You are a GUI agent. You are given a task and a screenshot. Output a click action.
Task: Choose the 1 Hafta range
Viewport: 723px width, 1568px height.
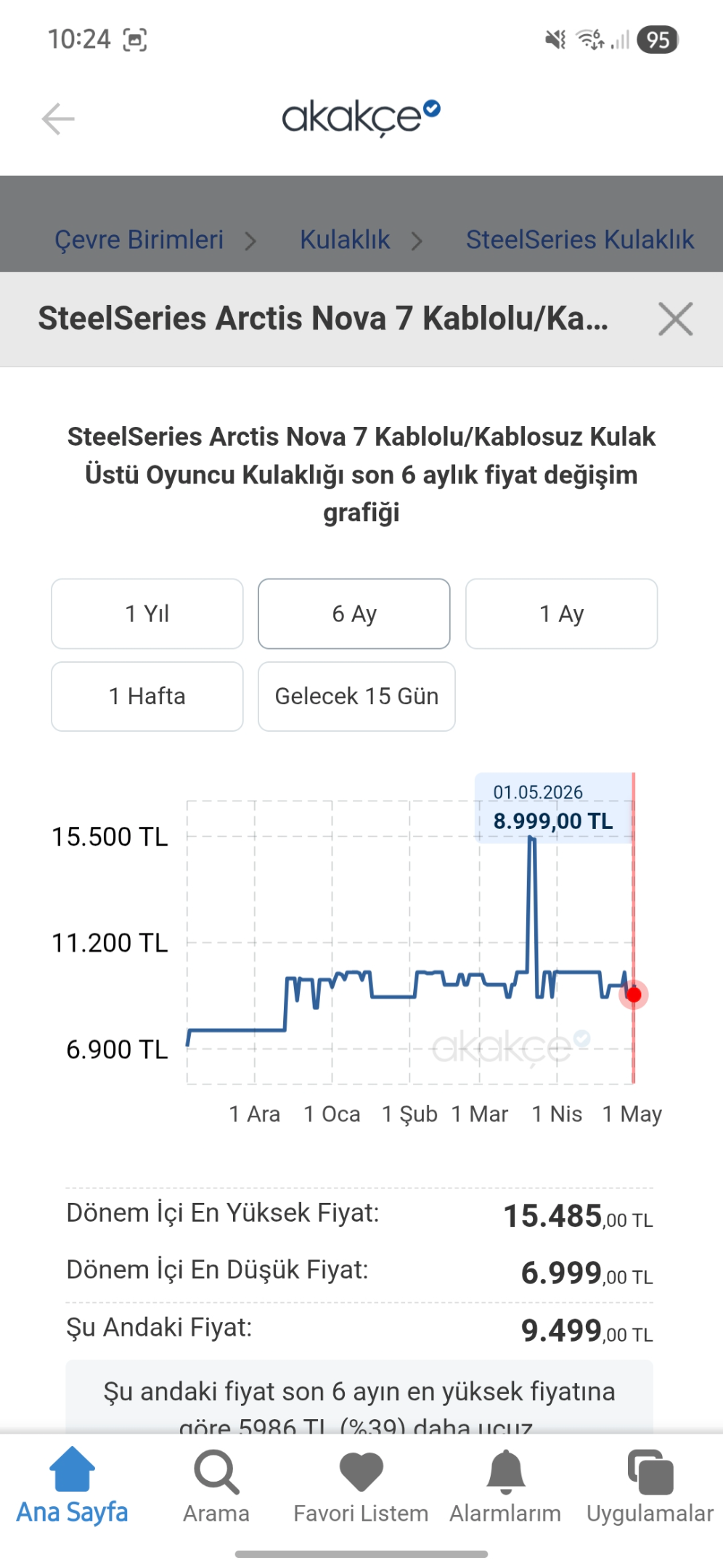[147, 696]
